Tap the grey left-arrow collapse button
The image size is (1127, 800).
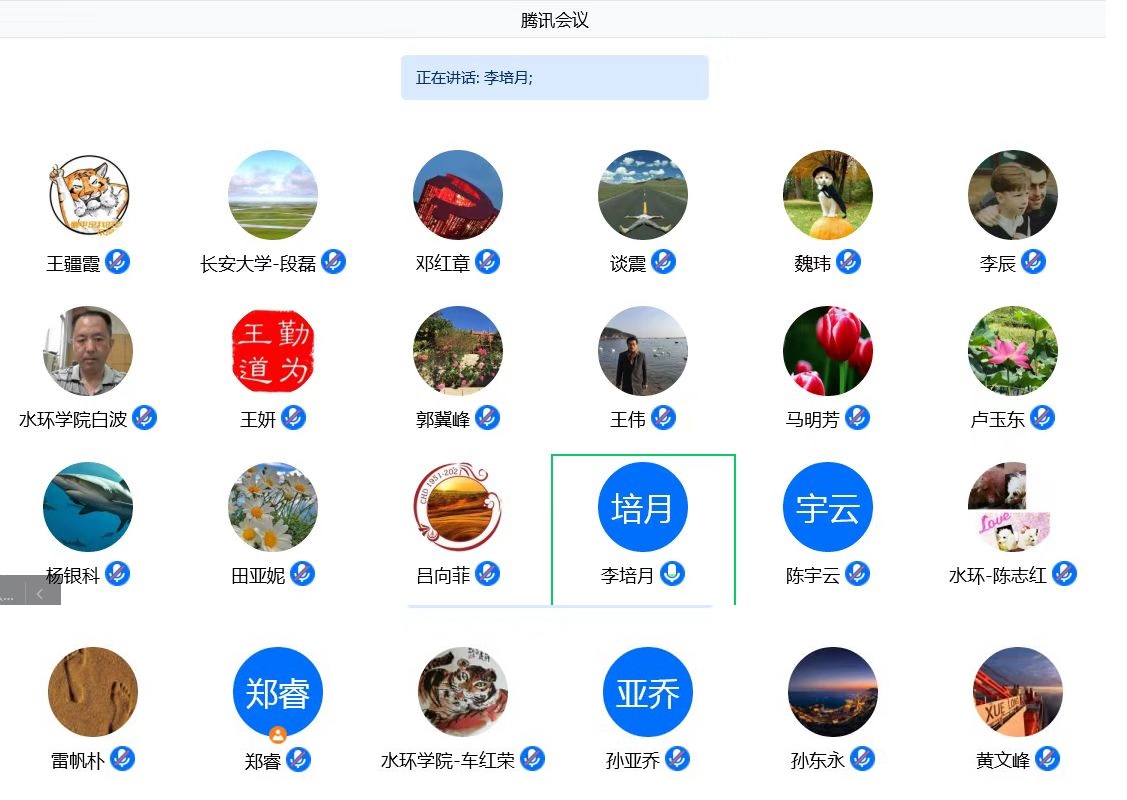[40, 594]
